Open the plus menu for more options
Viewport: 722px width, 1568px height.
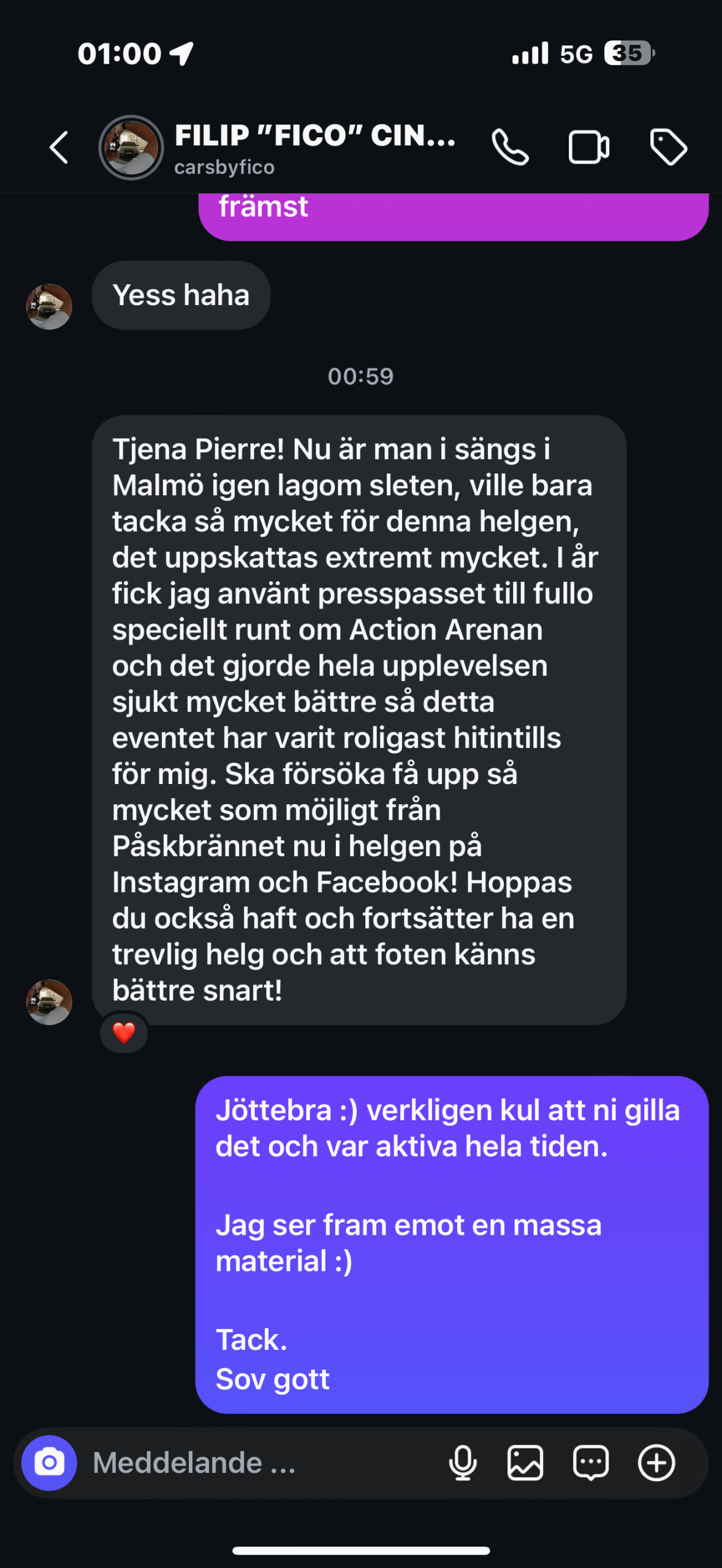[656, 1463]
